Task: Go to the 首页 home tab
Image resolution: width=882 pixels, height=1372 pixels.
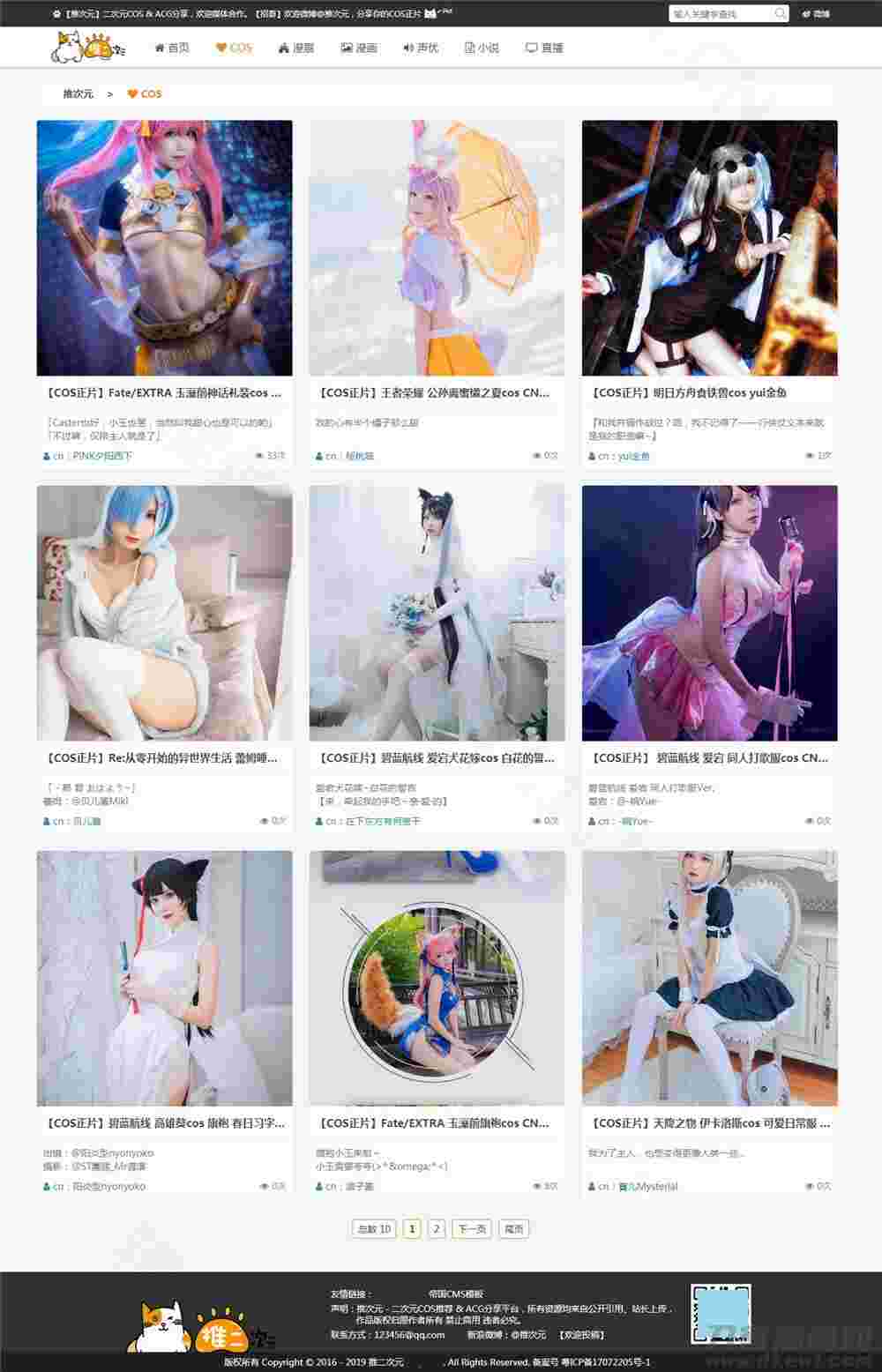Action: [x=172, y=48]
